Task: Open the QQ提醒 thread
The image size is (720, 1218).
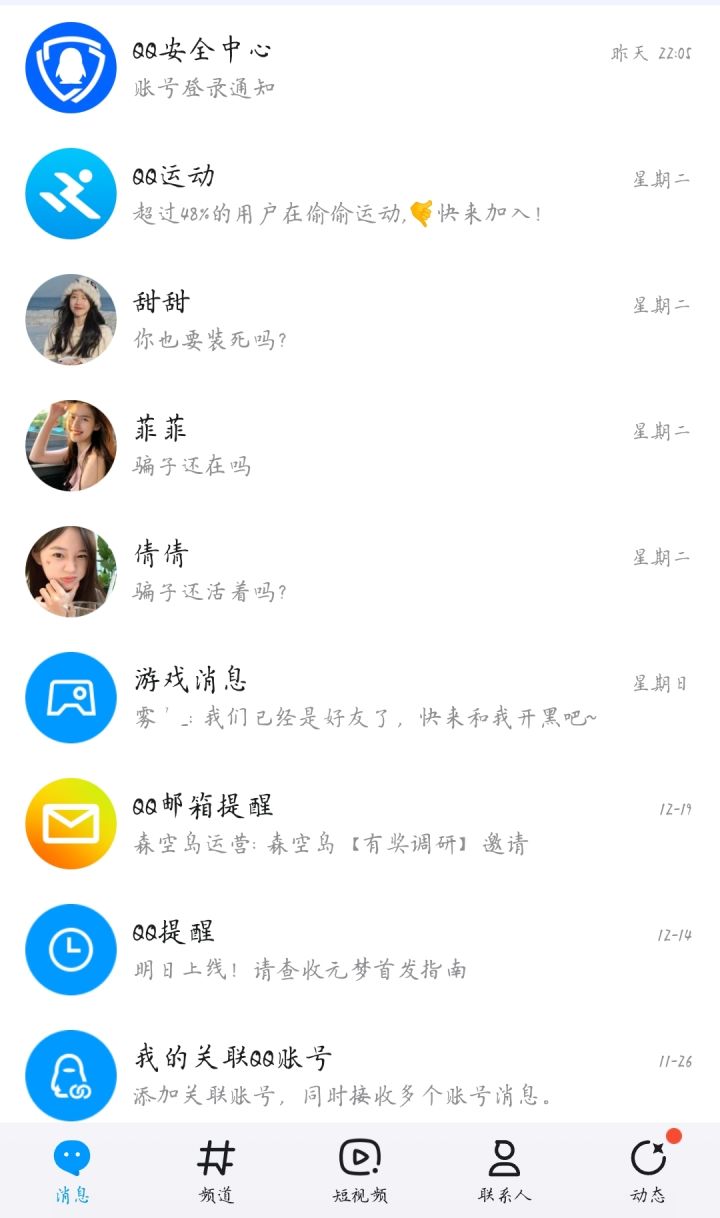Action: (x=360, y=950)
